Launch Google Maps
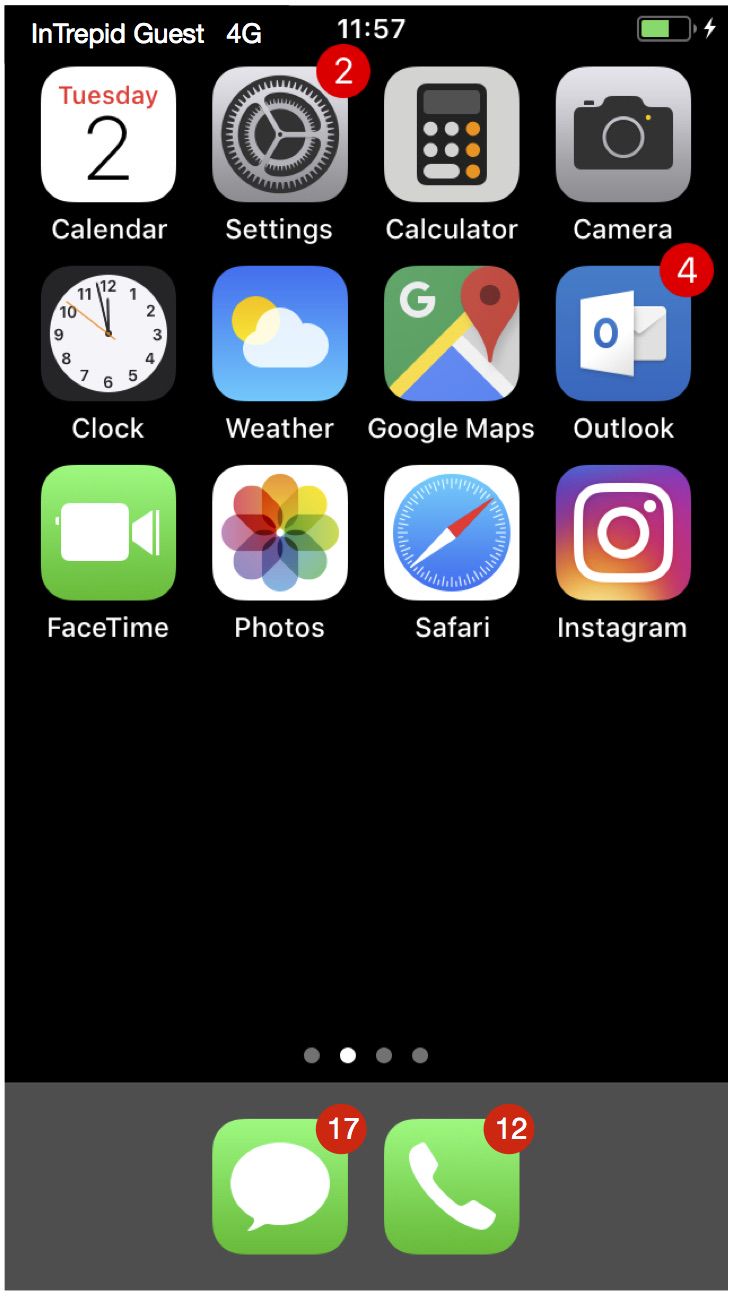Image resolution: width=737 pixels, height=1299 pixels. coord(452,334)
